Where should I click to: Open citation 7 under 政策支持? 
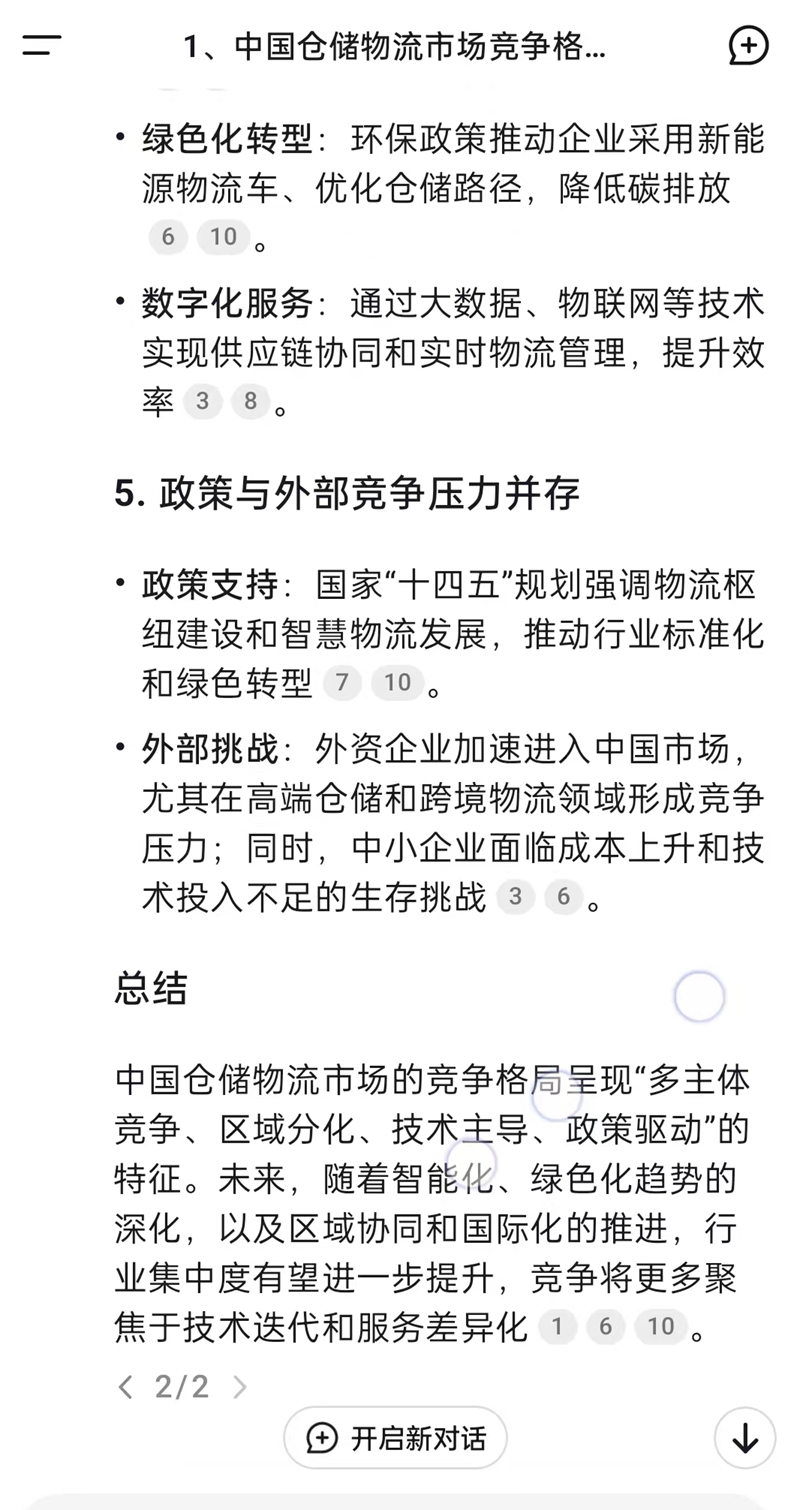click(x=343, y=683)
